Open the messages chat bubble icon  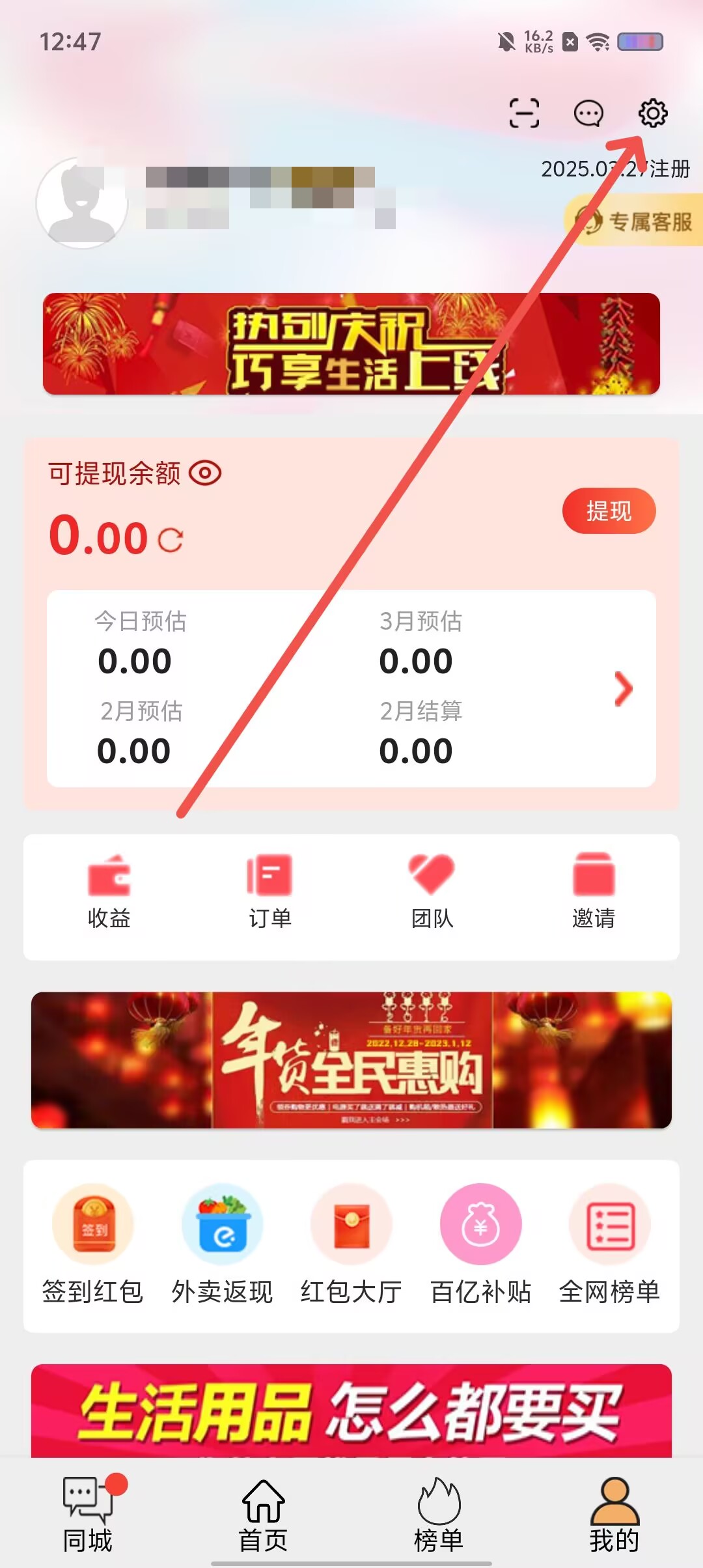coord(588,113)
